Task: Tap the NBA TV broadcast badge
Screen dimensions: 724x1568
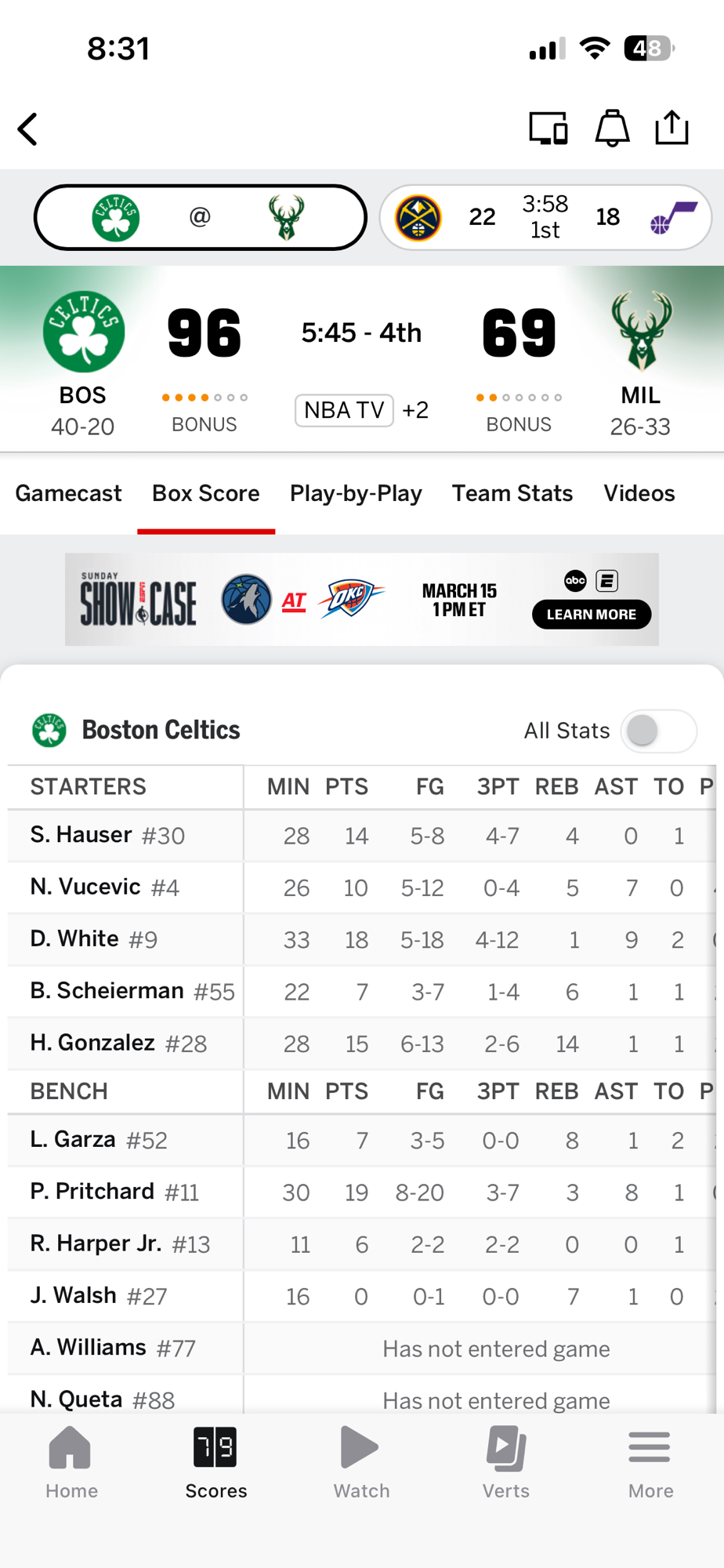Action: click(x=344, y=410)
